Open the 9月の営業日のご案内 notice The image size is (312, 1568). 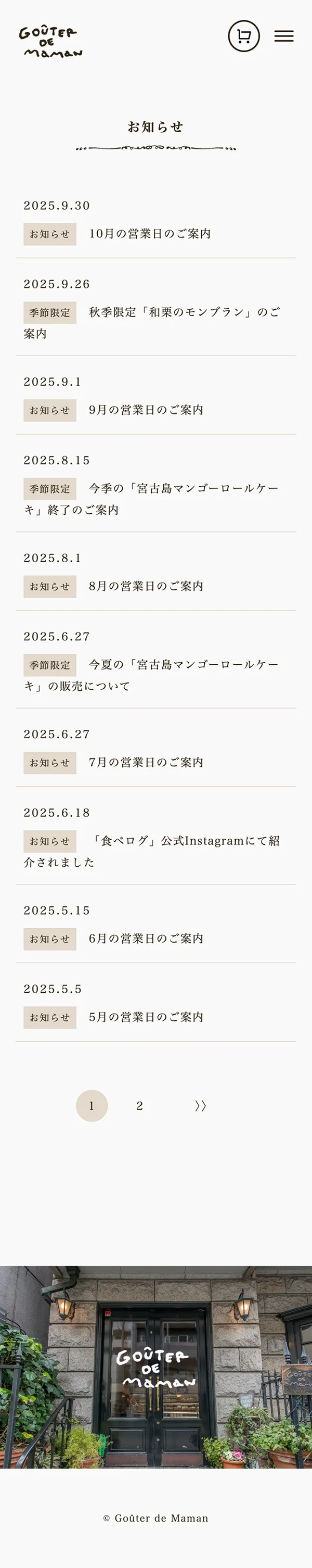pyautogui.click(x=146, y=410)
